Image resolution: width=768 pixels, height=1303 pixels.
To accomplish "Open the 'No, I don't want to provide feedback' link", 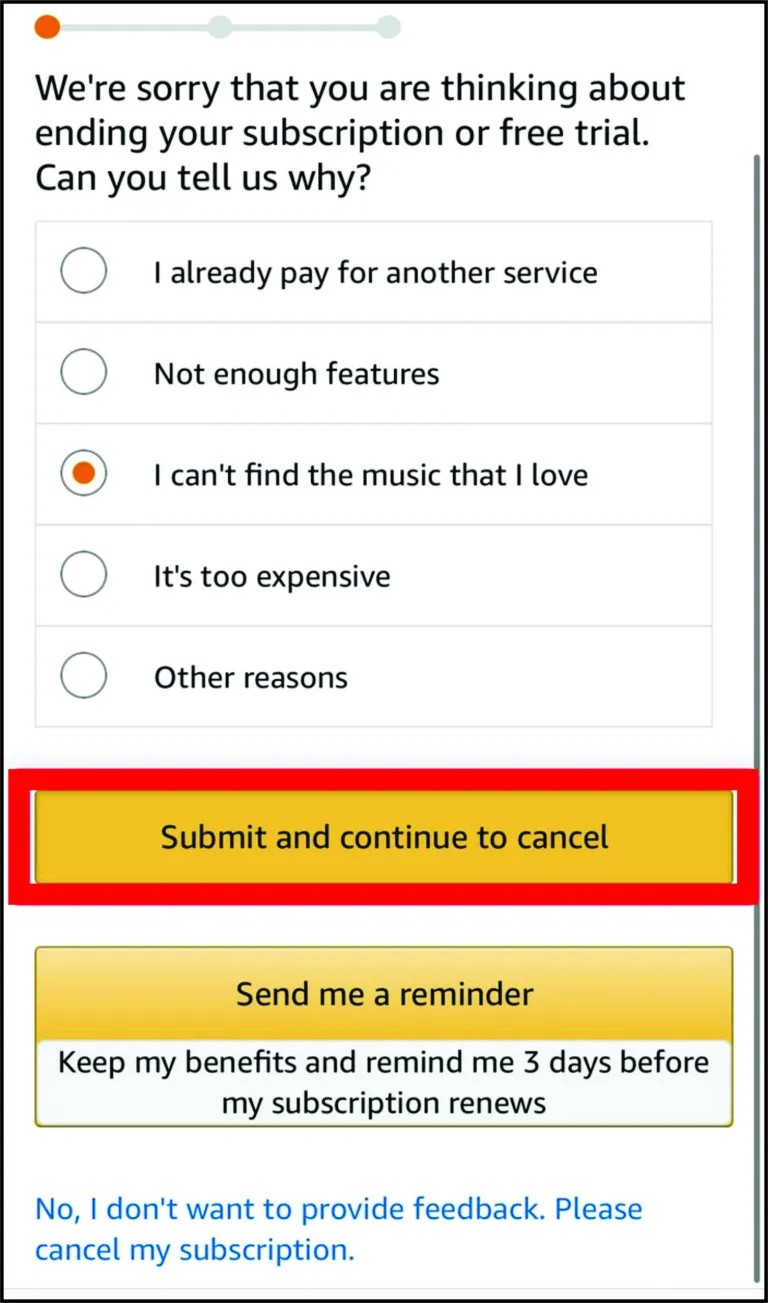I will (x=338, y=1229).
